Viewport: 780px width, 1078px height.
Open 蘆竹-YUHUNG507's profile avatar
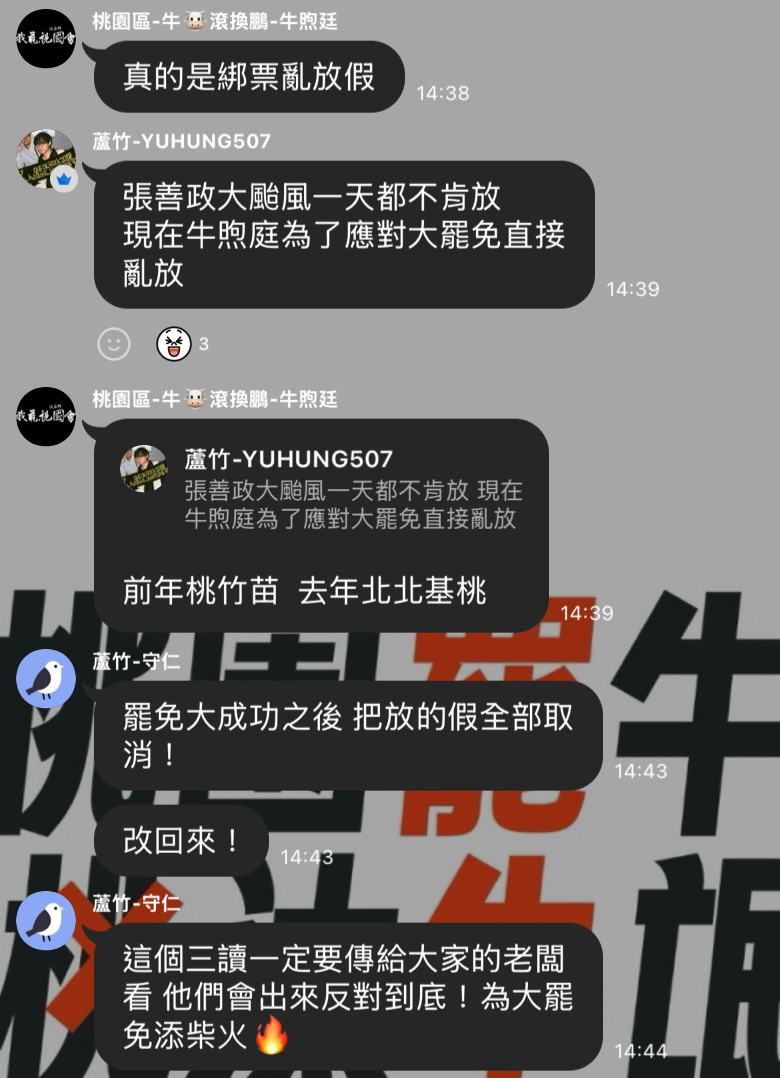point(46,158)
